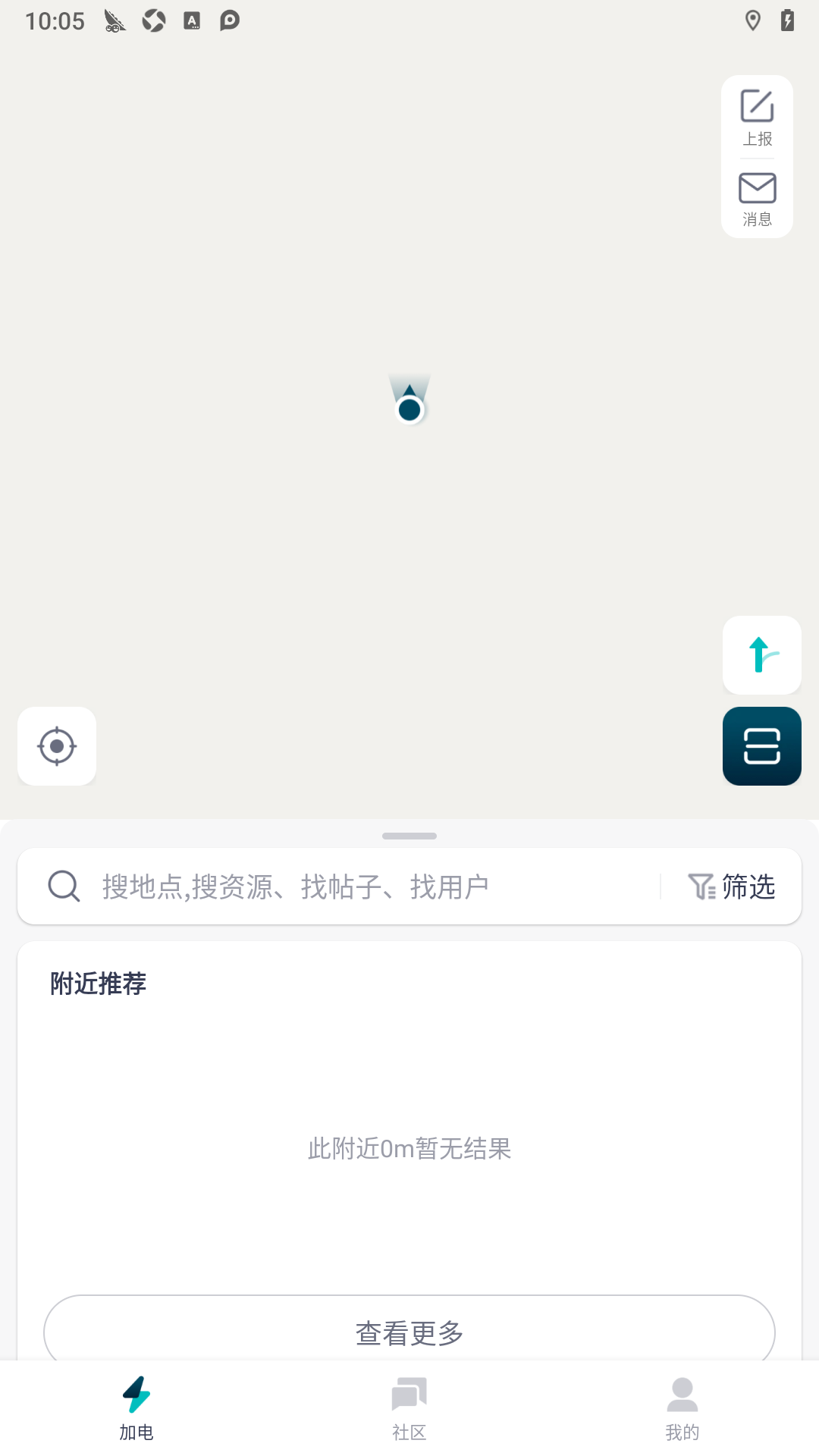
Task: Open the 筛选 filter
Action: point(731,886)
